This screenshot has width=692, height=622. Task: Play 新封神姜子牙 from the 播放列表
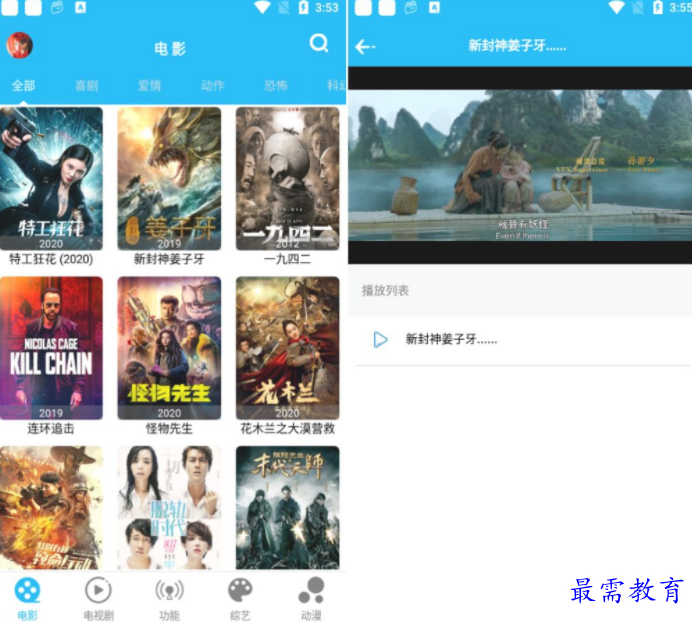coord(451,340)
